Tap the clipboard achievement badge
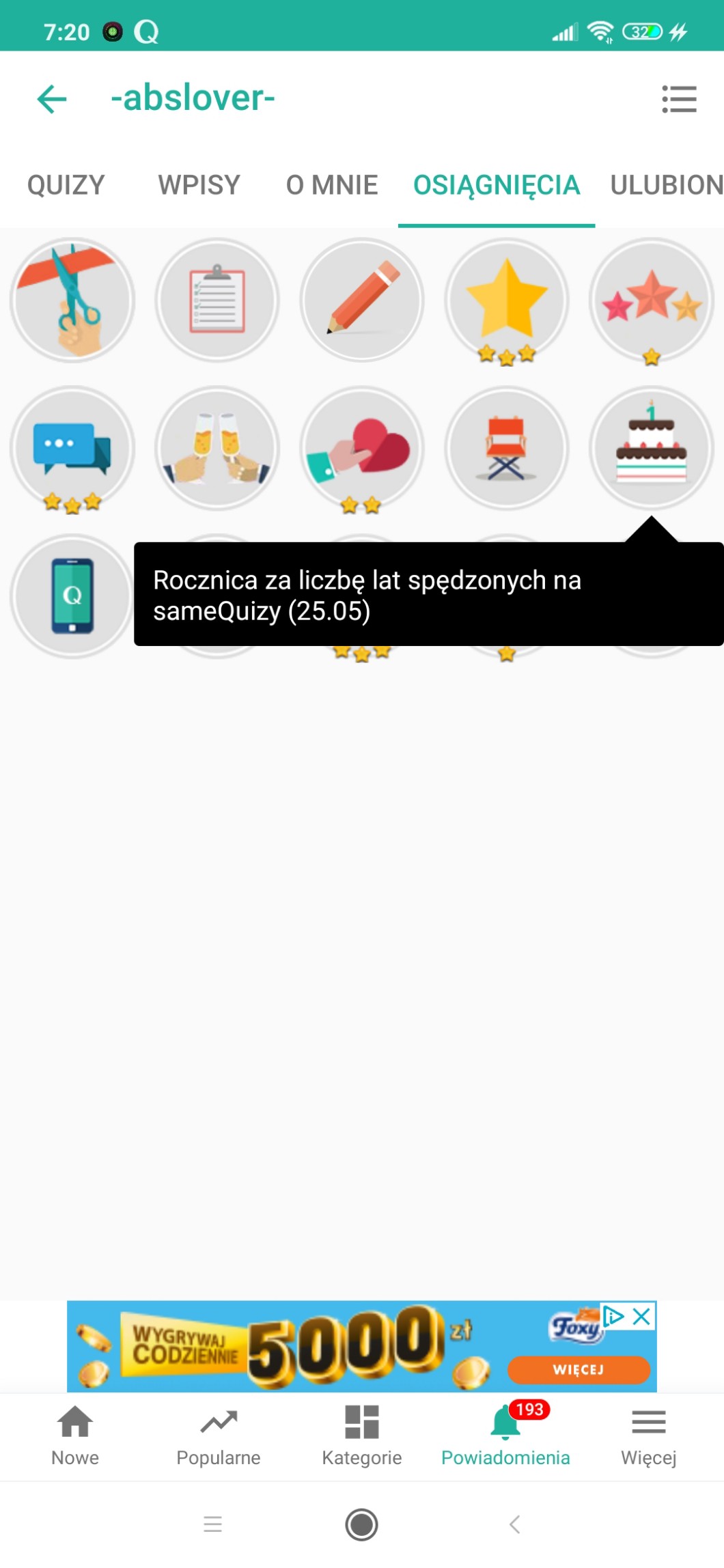Viewport: 724px width, 1568px height. click(217, 300)
